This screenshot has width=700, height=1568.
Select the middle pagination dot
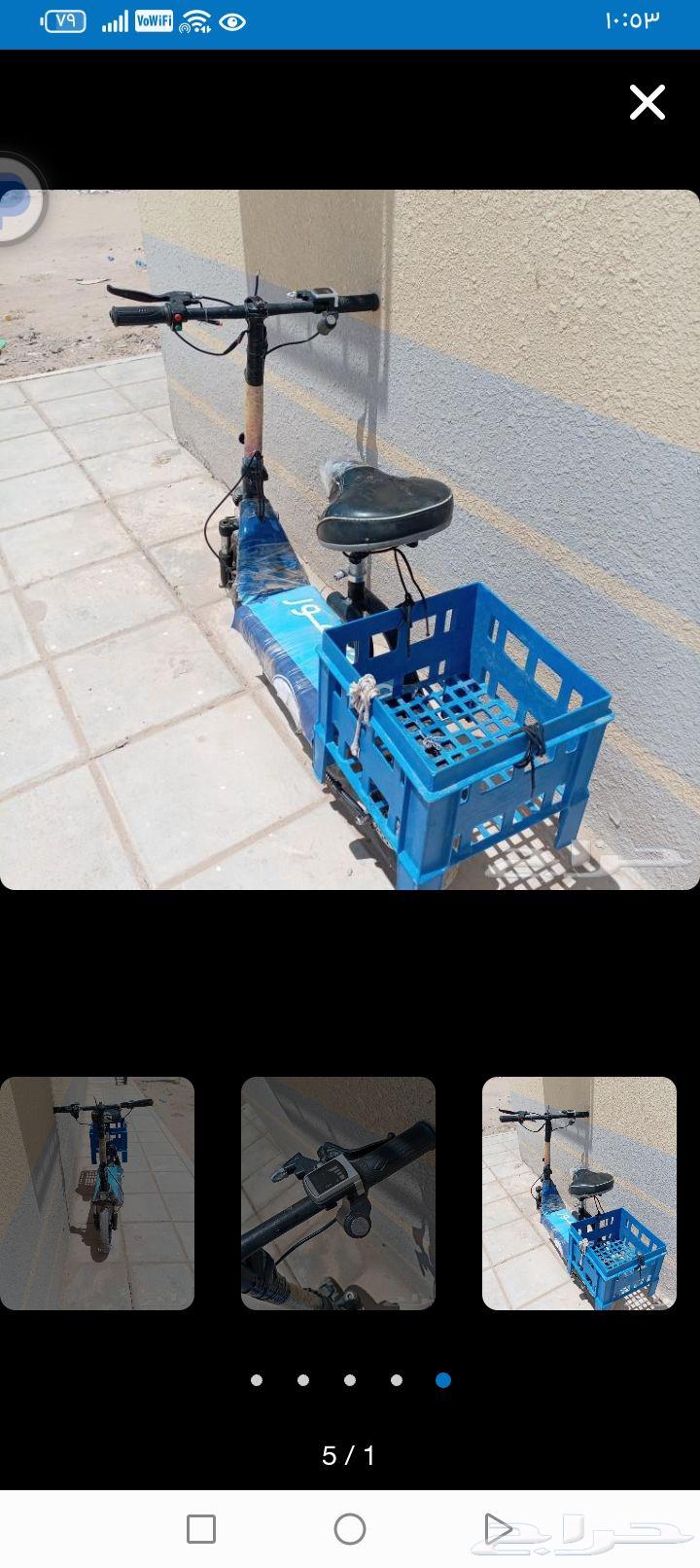point(349,1379)
